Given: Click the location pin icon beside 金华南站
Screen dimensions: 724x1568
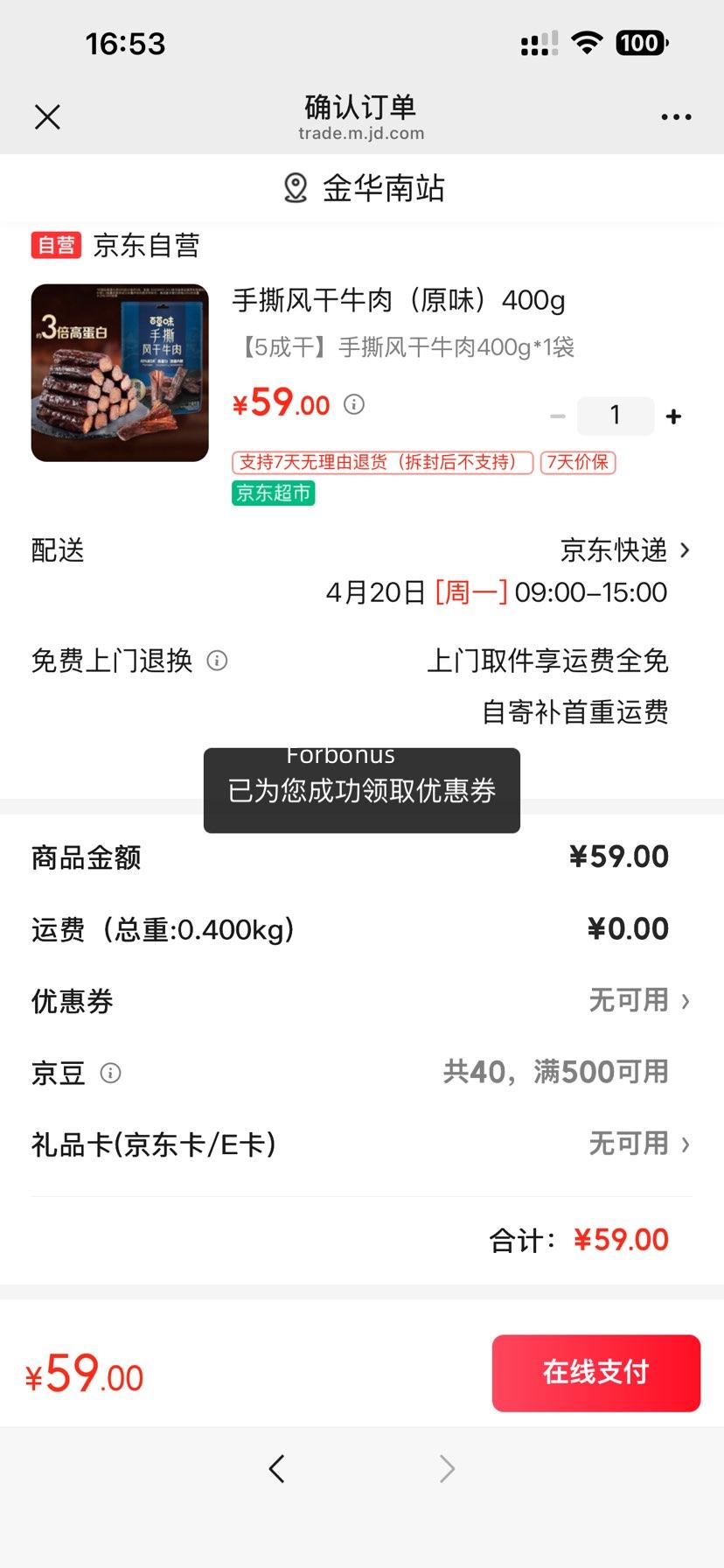Looking at the screenshot, I should tap(295, 187).
